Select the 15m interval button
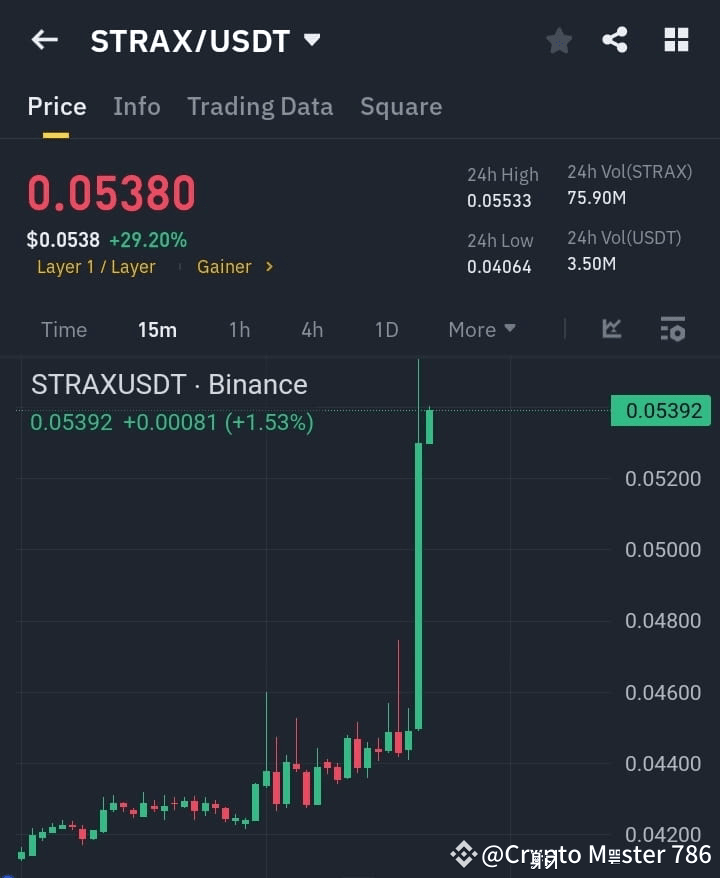 pos(157,329)
